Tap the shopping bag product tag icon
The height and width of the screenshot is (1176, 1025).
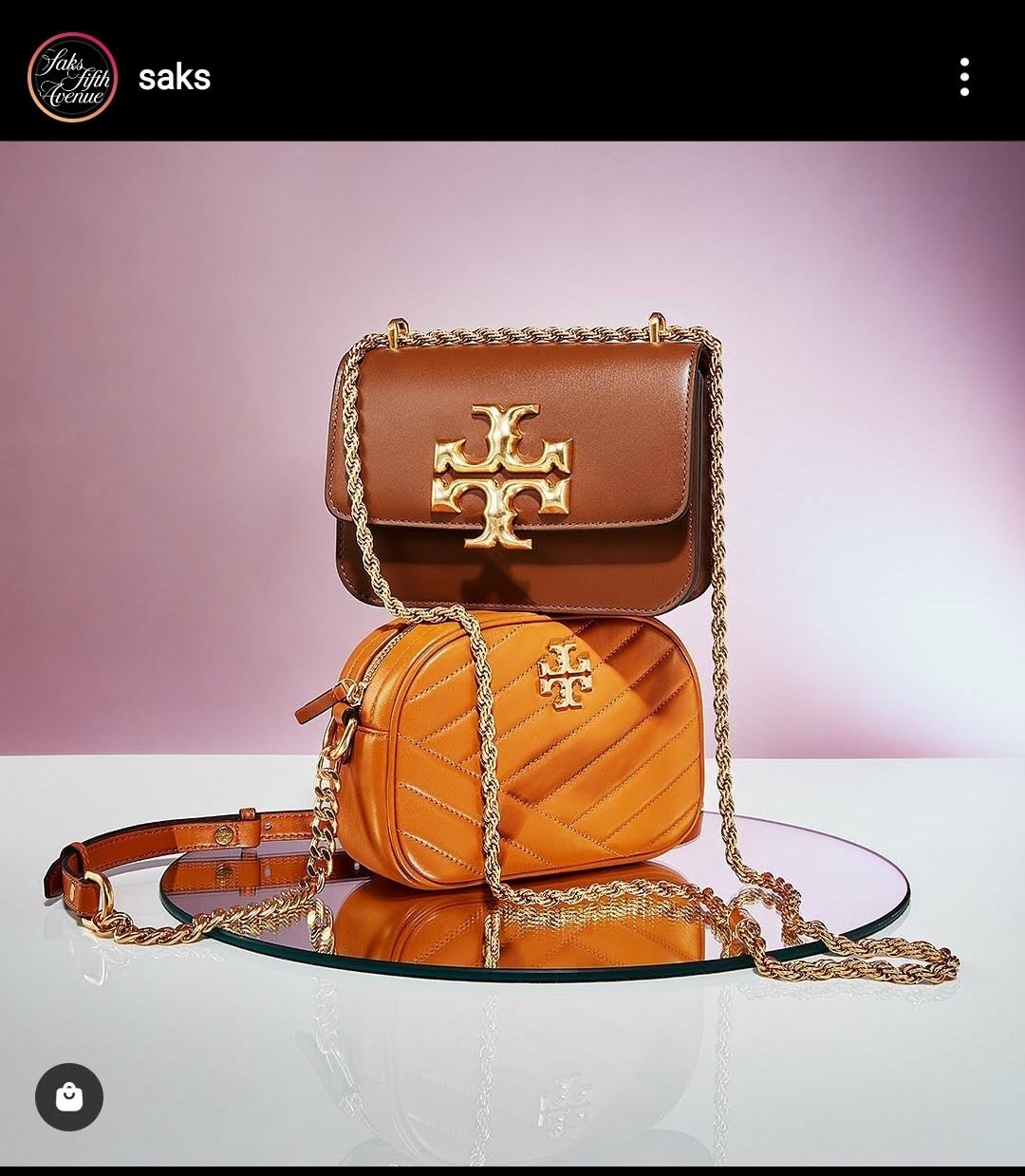[69, 1097]
